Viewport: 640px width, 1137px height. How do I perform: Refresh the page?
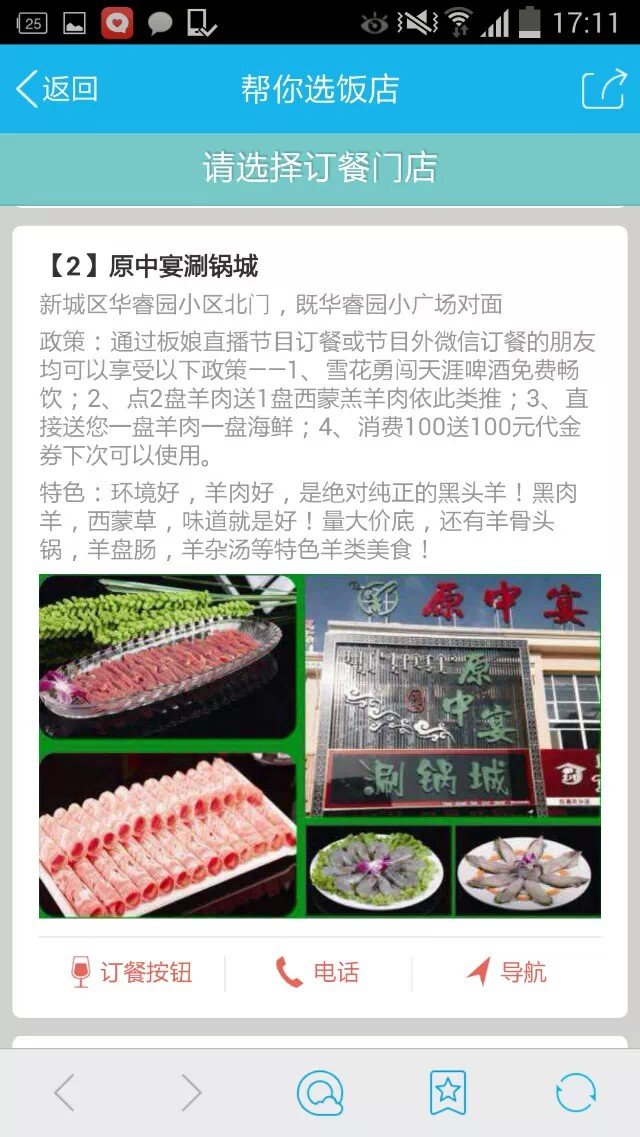[576, 1093]
